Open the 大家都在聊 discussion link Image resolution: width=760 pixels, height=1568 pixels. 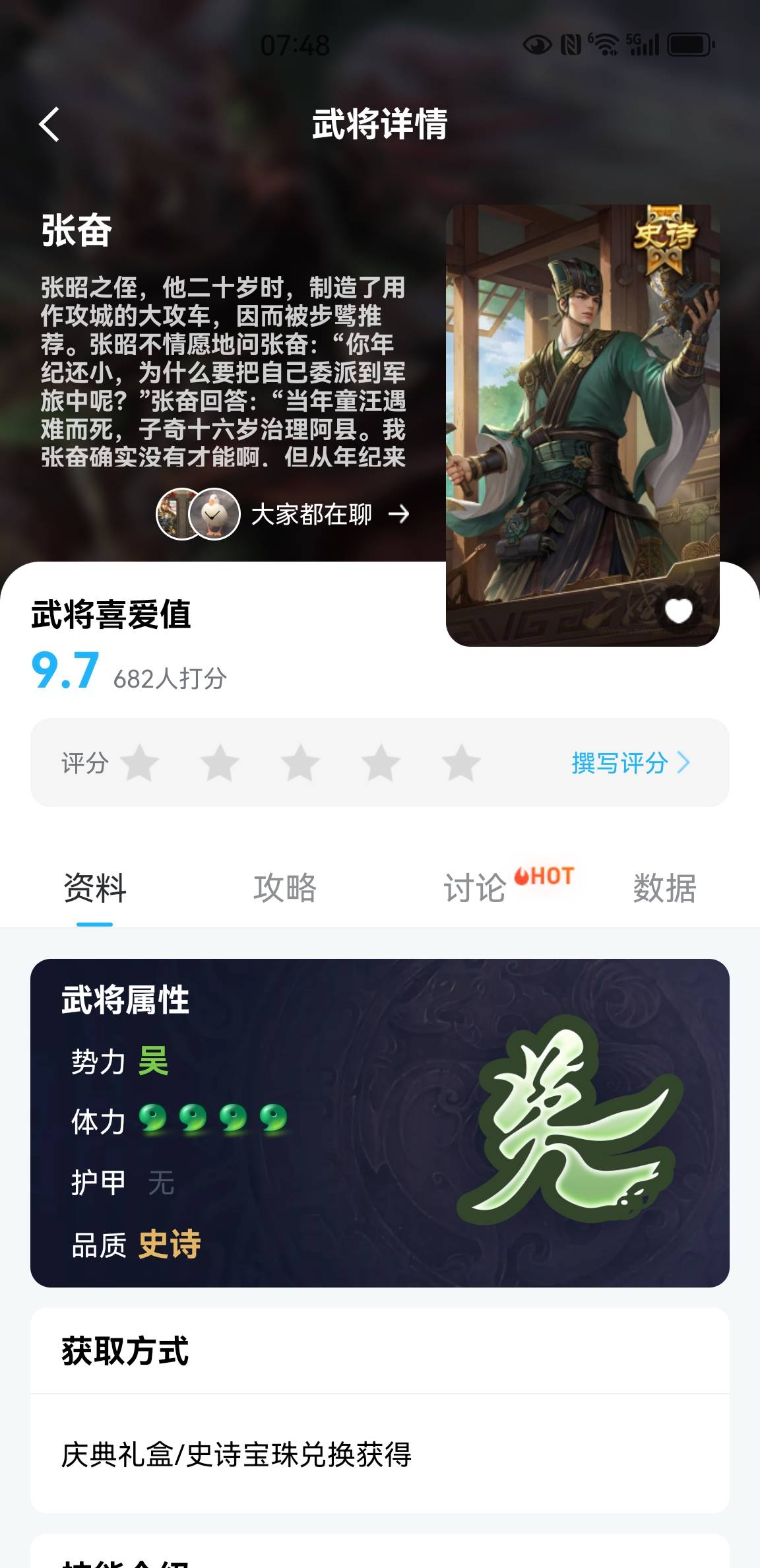(311, 515)
